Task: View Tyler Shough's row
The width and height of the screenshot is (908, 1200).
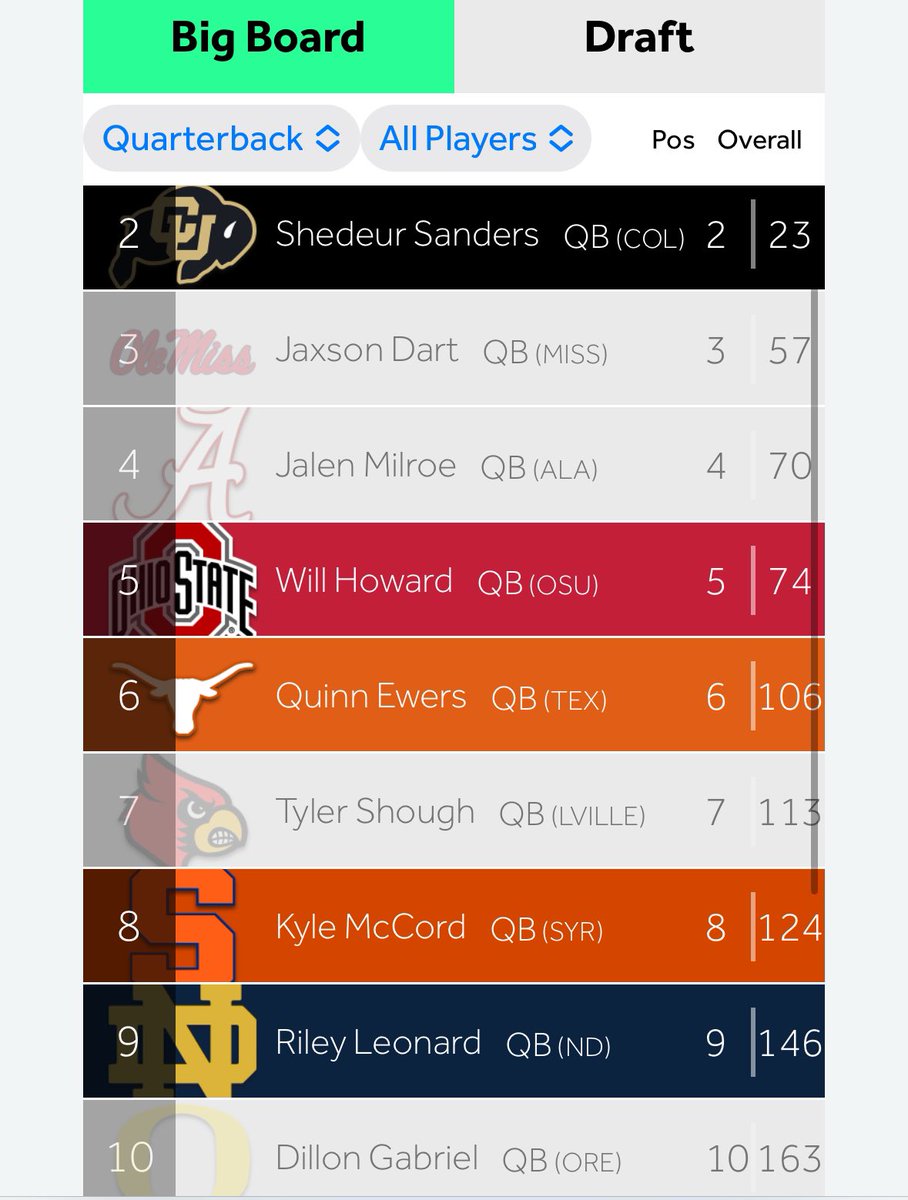Action: (x=375, y=812)
